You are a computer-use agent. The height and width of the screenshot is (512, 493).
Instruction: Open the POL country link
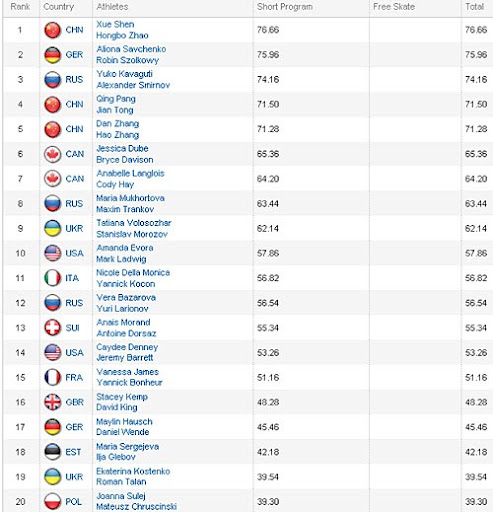(73, 502)
